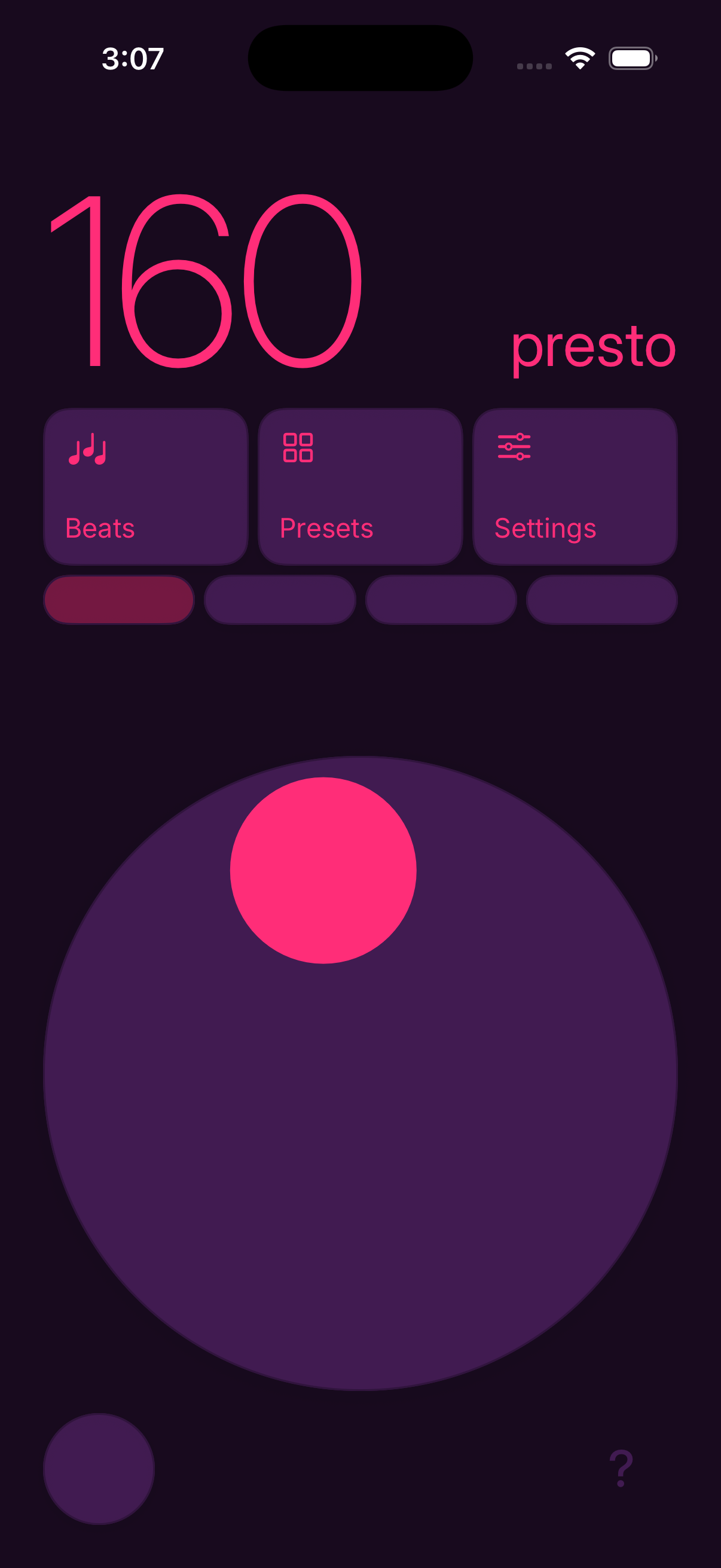Tap the presto tempo label

[592, 347]
